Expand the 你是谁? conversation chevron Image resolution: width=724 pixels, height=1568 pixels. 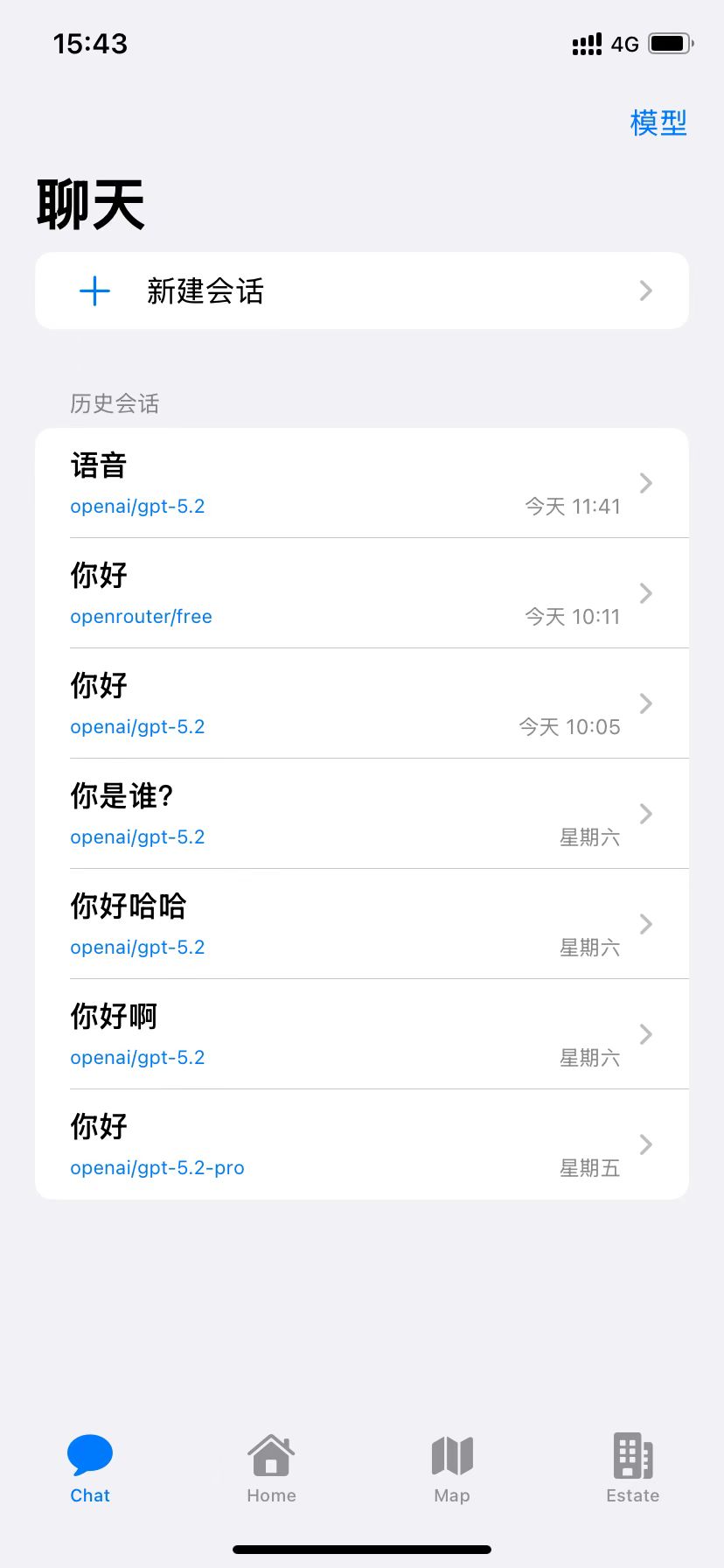[645, 814]
